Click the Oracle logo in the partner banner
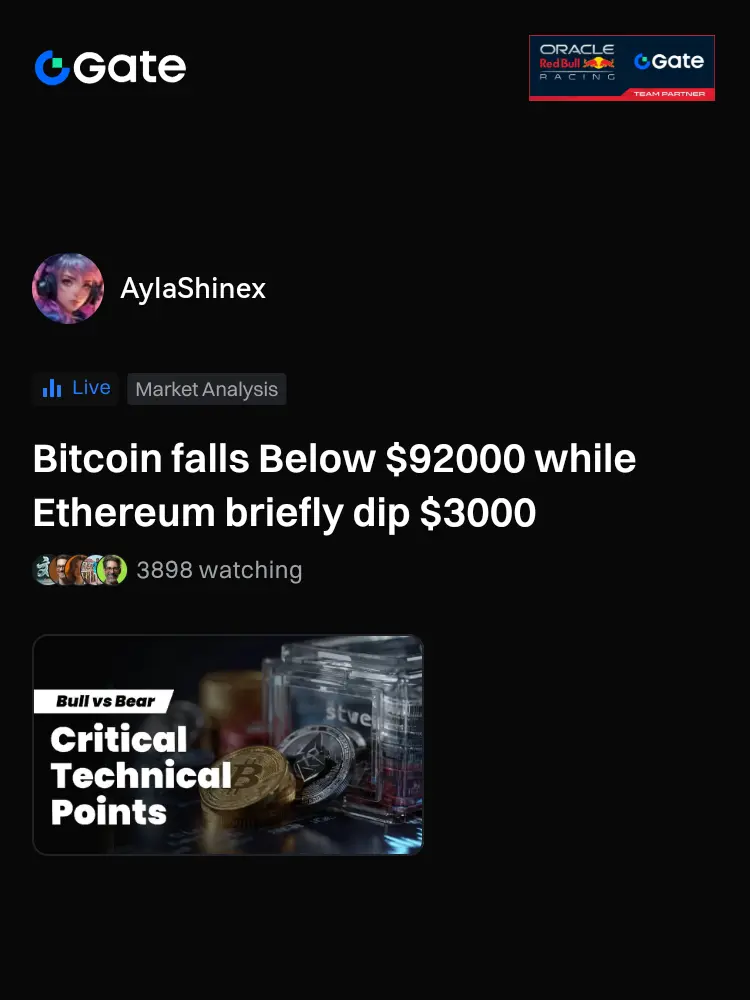The height and width of the screenshot is (1000, 750). tap(578, 48)
